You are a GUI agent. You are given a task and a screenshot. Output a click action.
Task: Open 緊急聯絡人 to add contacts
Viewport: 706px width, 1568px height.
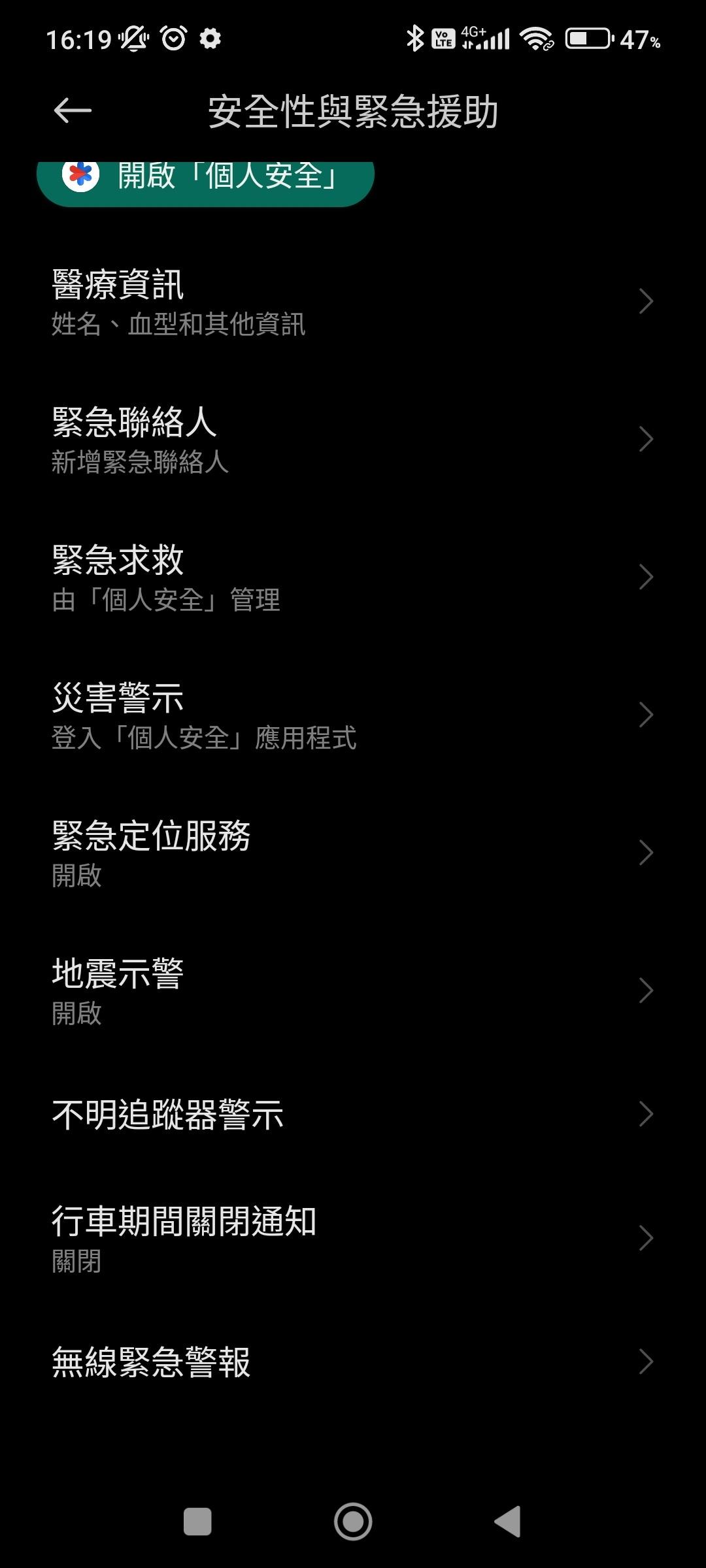(353, 439)
